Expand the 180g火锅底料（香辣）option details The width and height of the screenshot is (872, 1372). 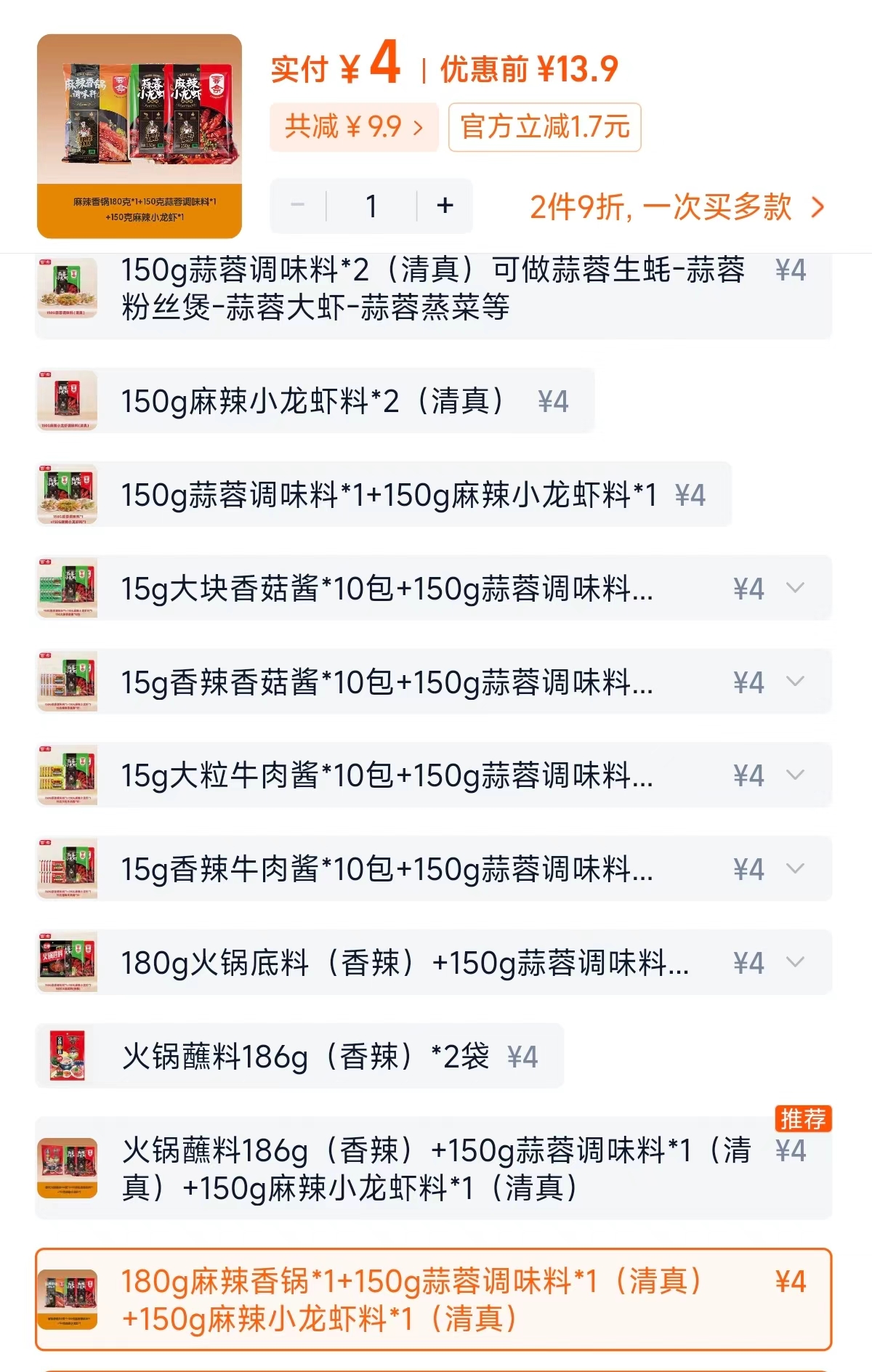click(x=796, y=962)
